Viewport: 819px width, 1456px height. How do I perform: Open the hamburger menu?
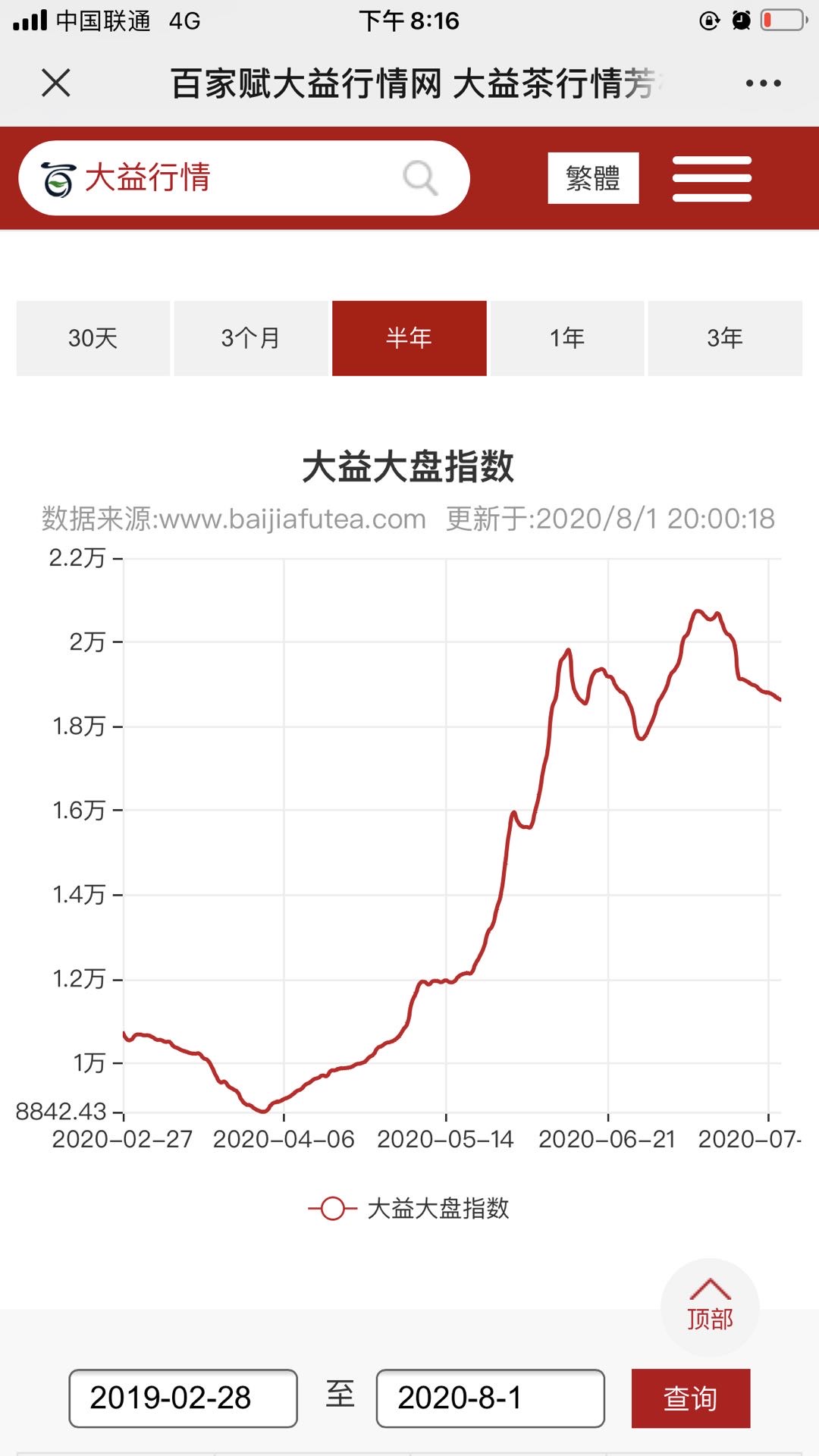tap(711, 179)
